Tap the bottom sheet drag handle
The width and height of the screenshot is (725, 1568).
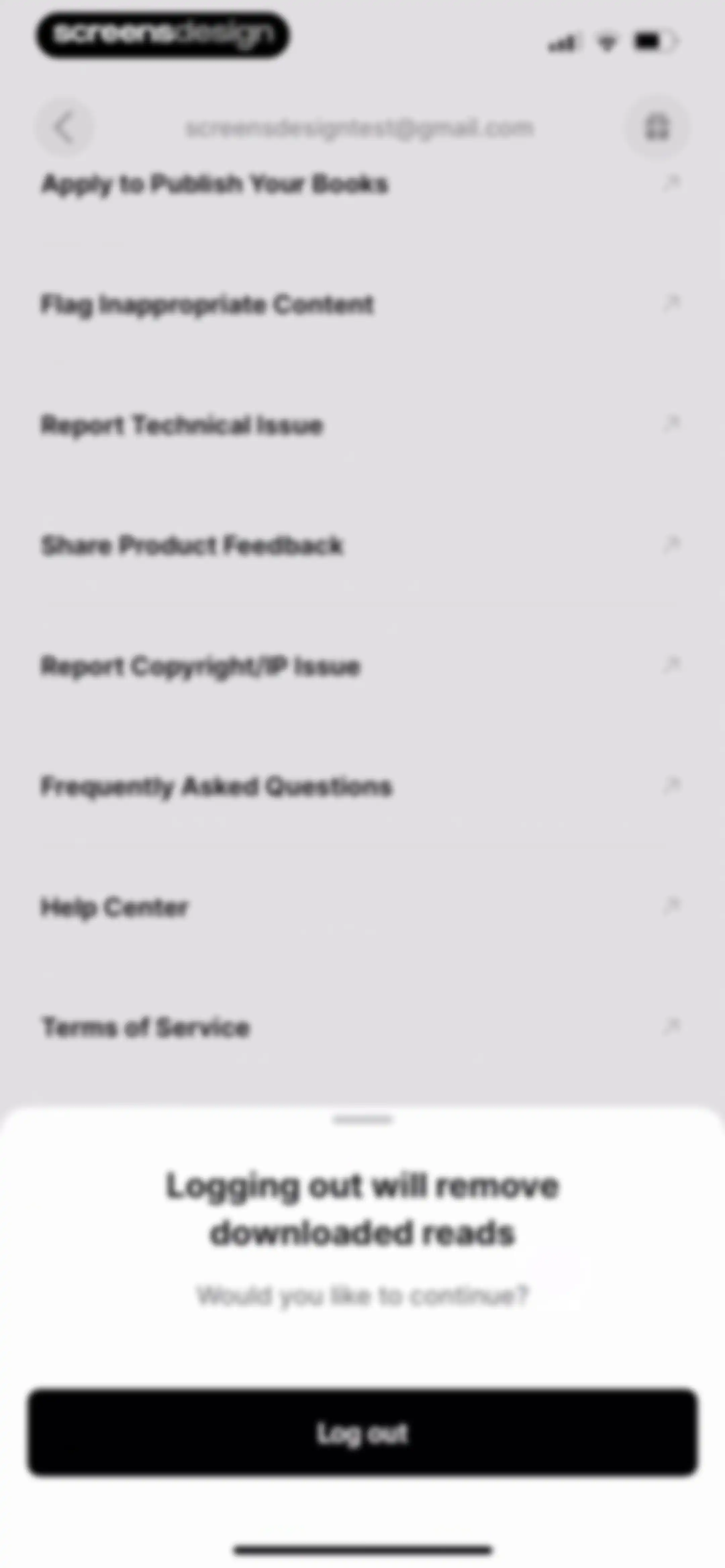coord(363,1119)
